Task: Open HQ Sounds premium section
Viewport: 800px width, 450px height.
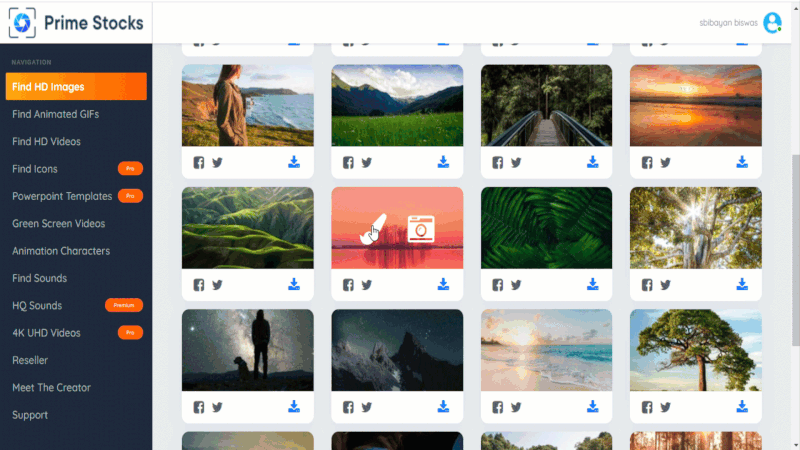Action: click(37, 305)
